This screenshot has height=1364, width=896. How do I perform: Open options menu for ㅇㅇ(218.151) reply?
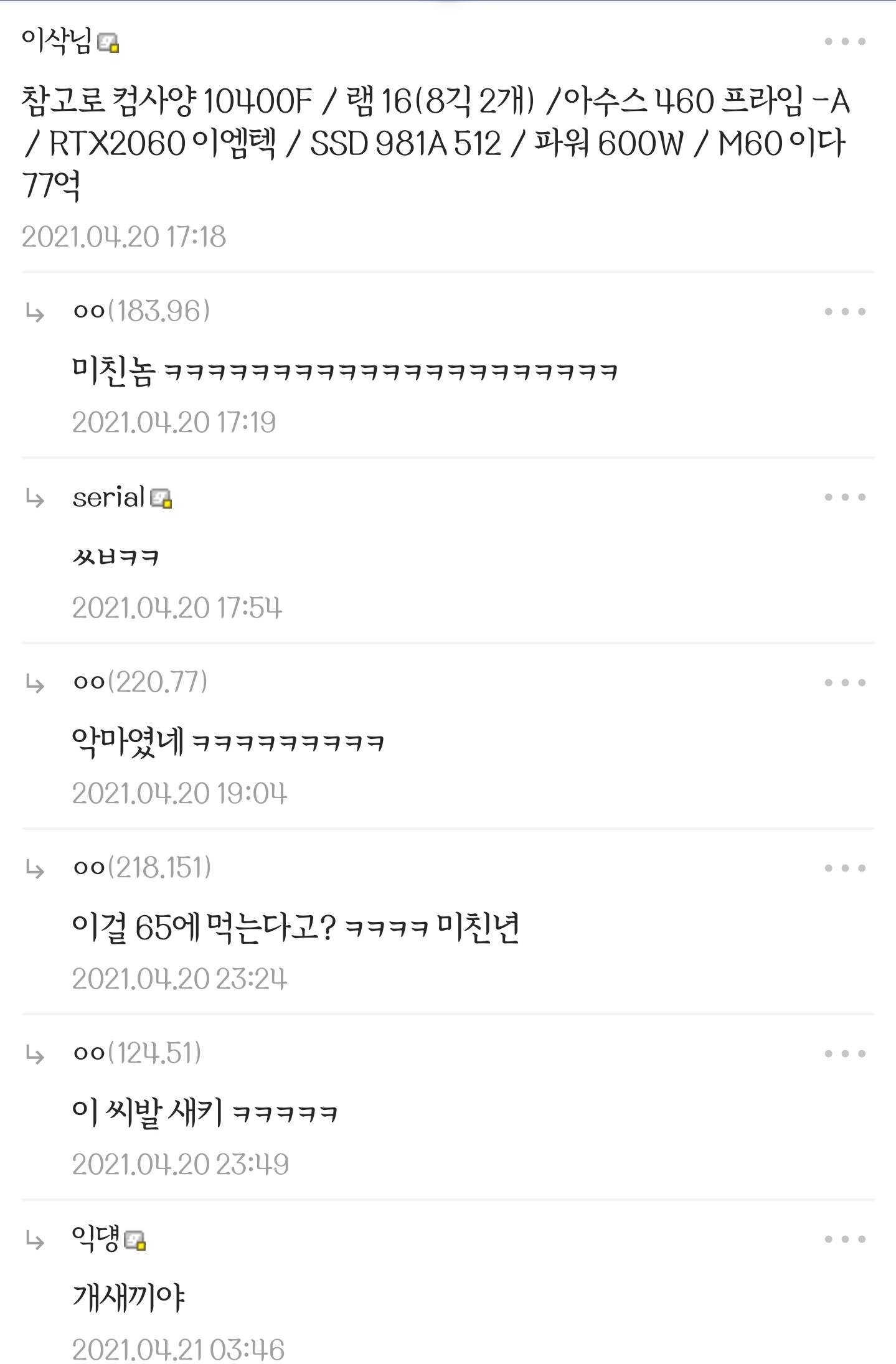(x=844, y=868)
